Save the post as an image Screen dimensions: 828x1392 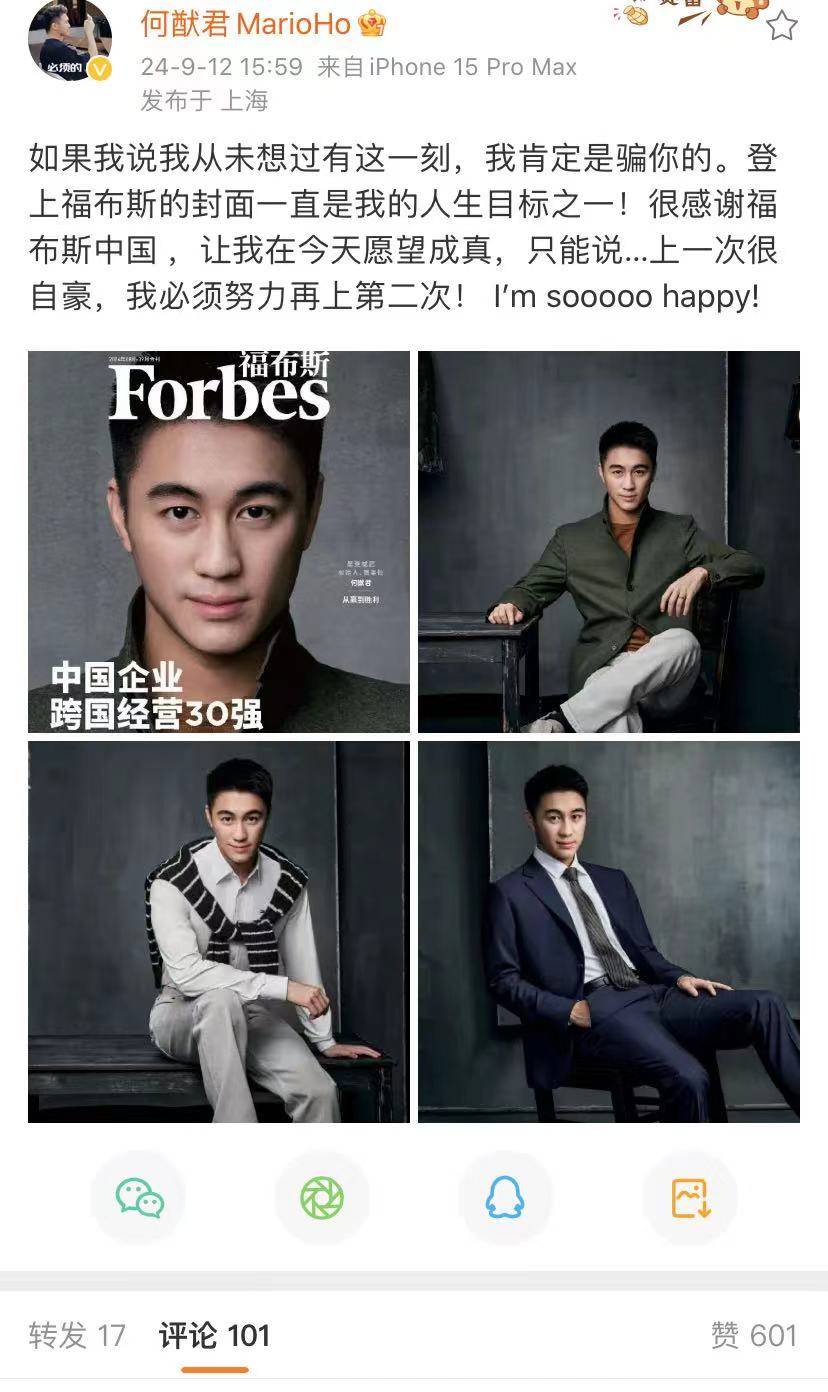689,1198
